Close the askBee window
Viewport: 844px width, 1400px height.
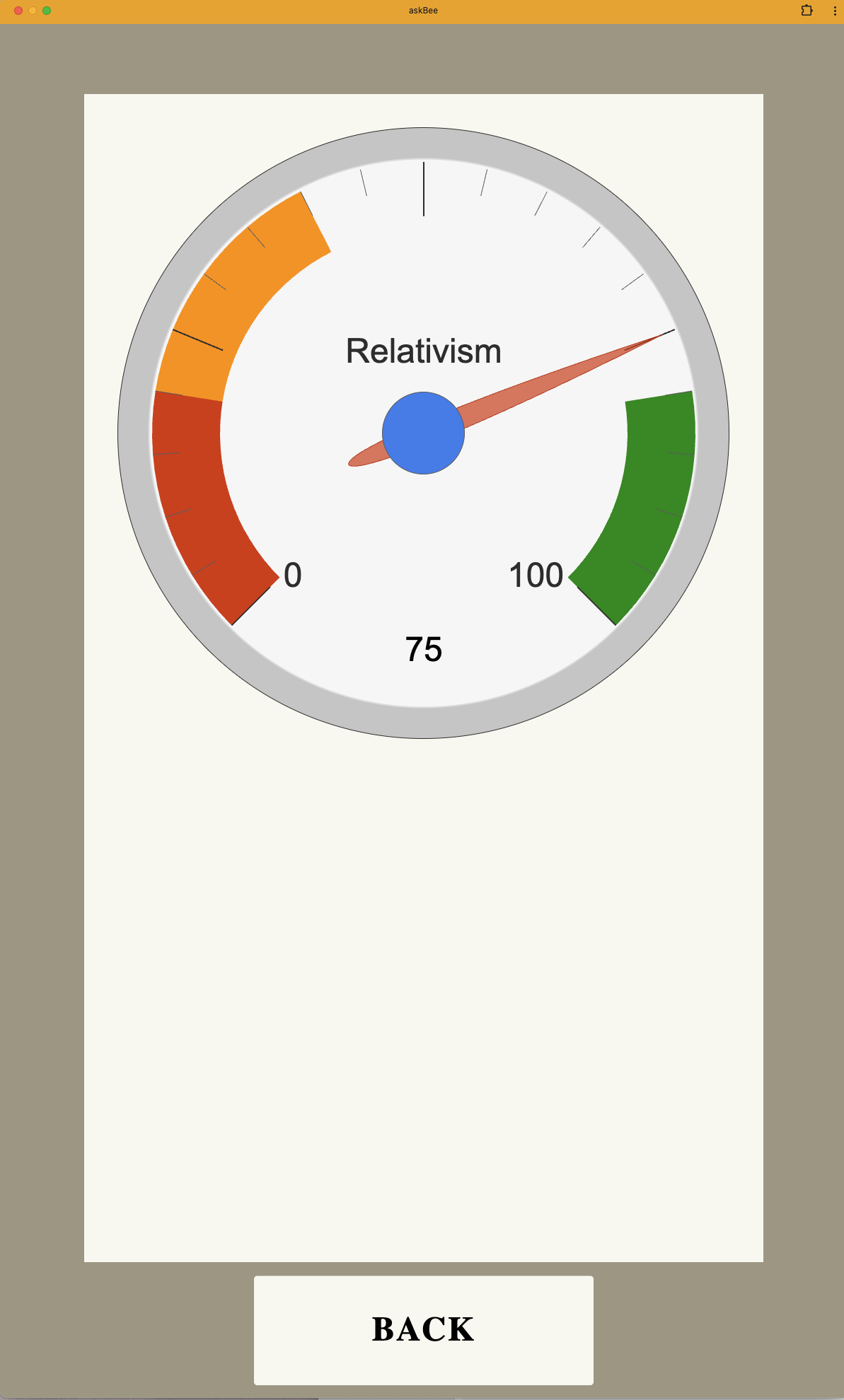(18, 11)
